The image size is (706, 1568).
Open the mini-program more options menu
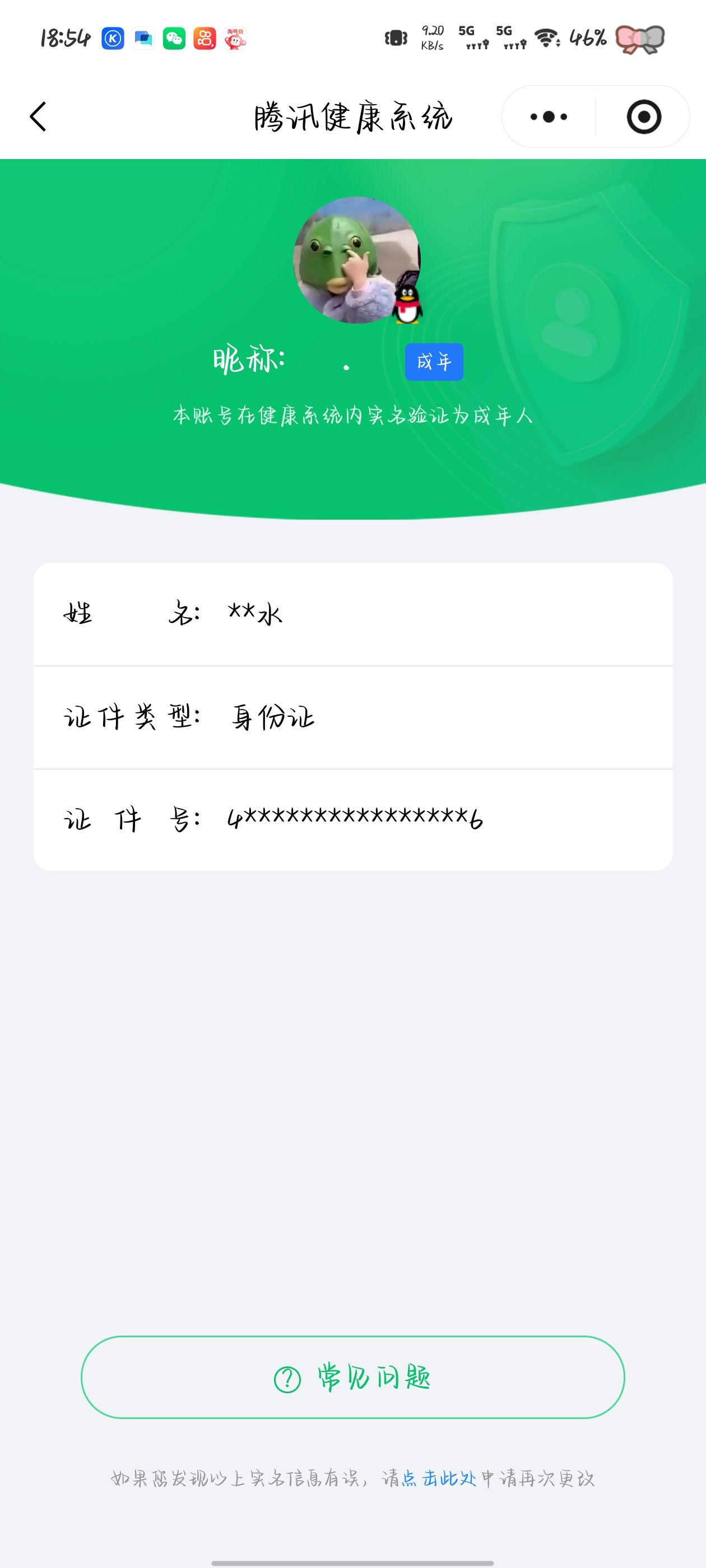click(x=547, y=117)
